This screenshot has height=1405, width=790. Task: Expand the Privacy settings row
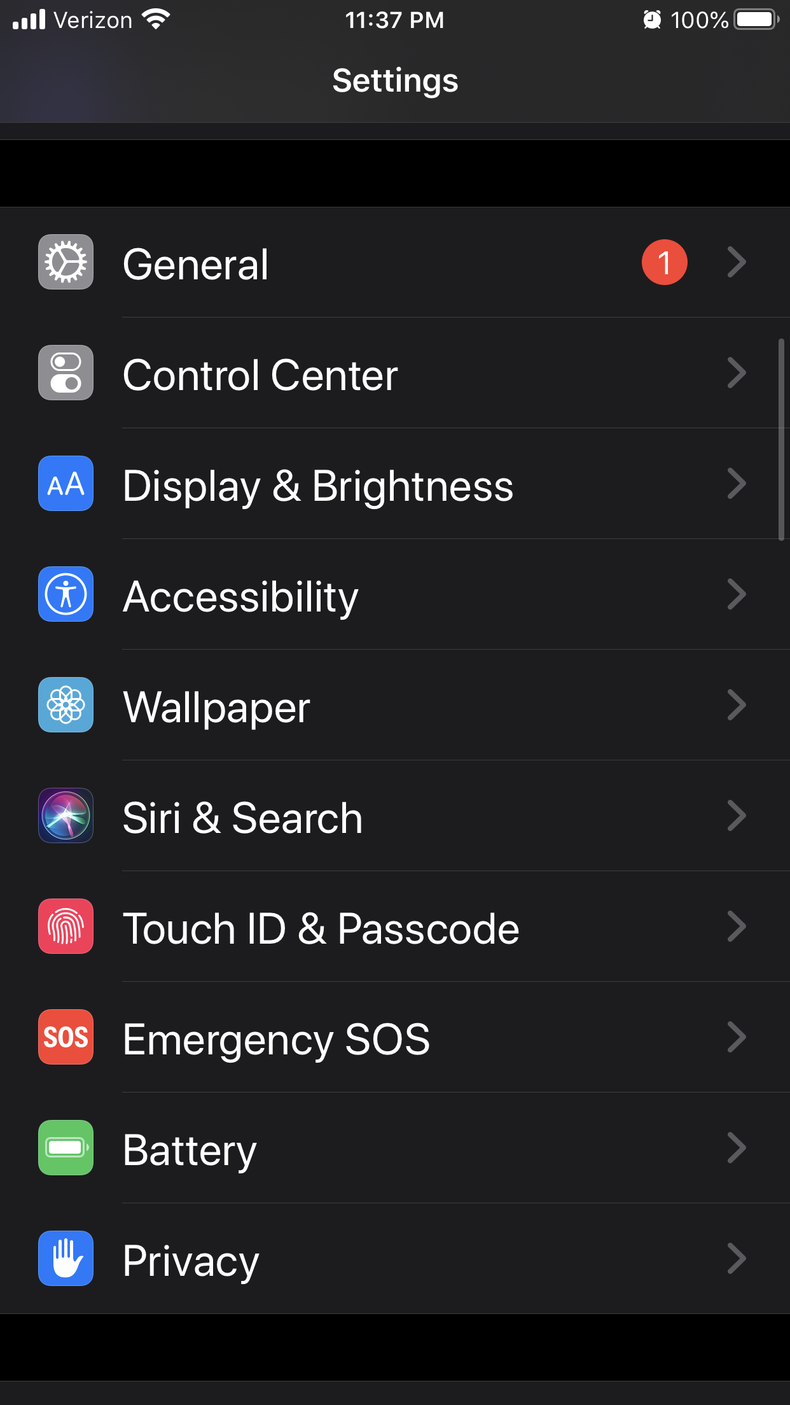click(395, 1258)
